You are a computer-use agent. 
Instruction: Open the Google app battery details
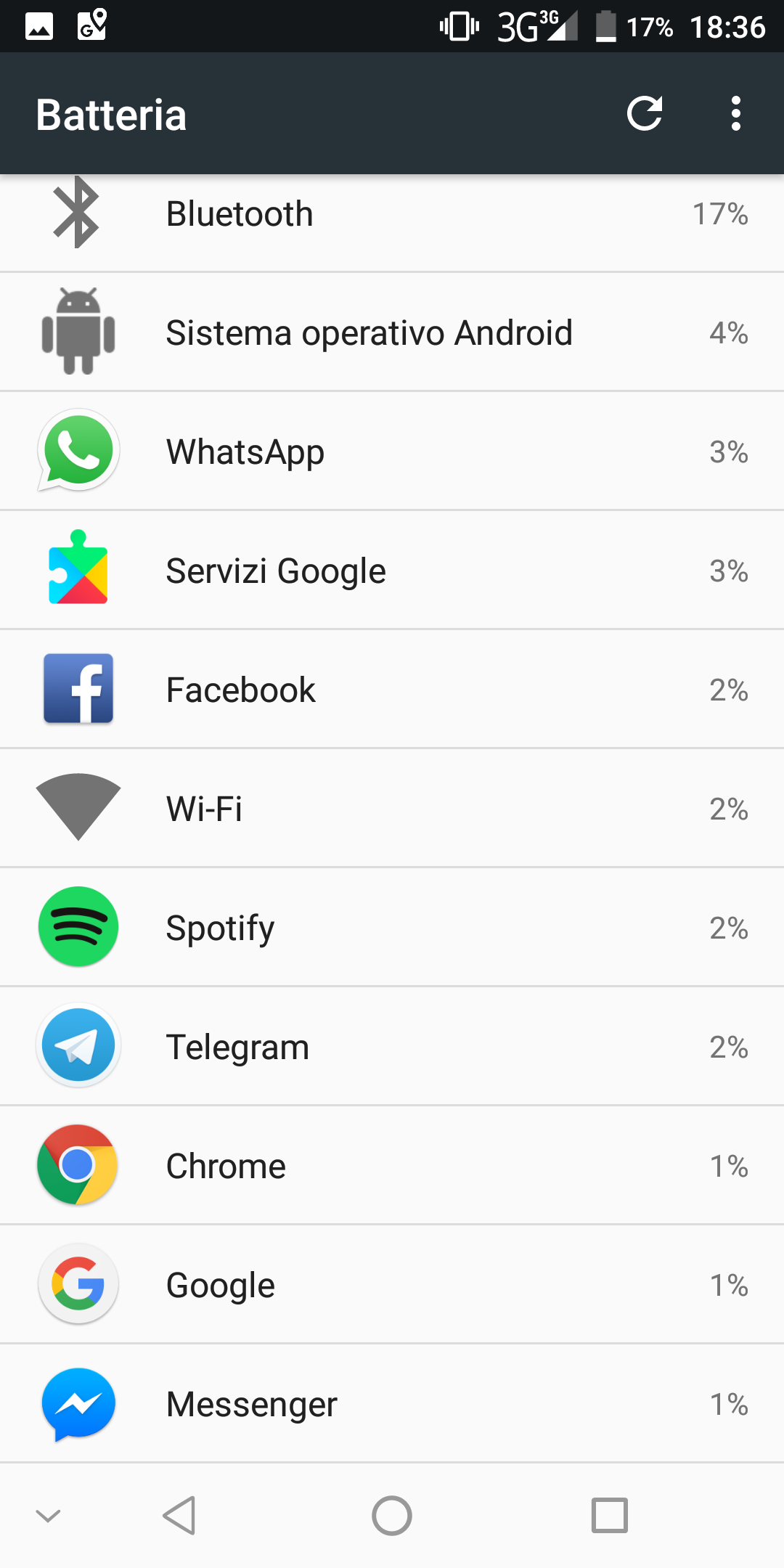pos(392,1286)
